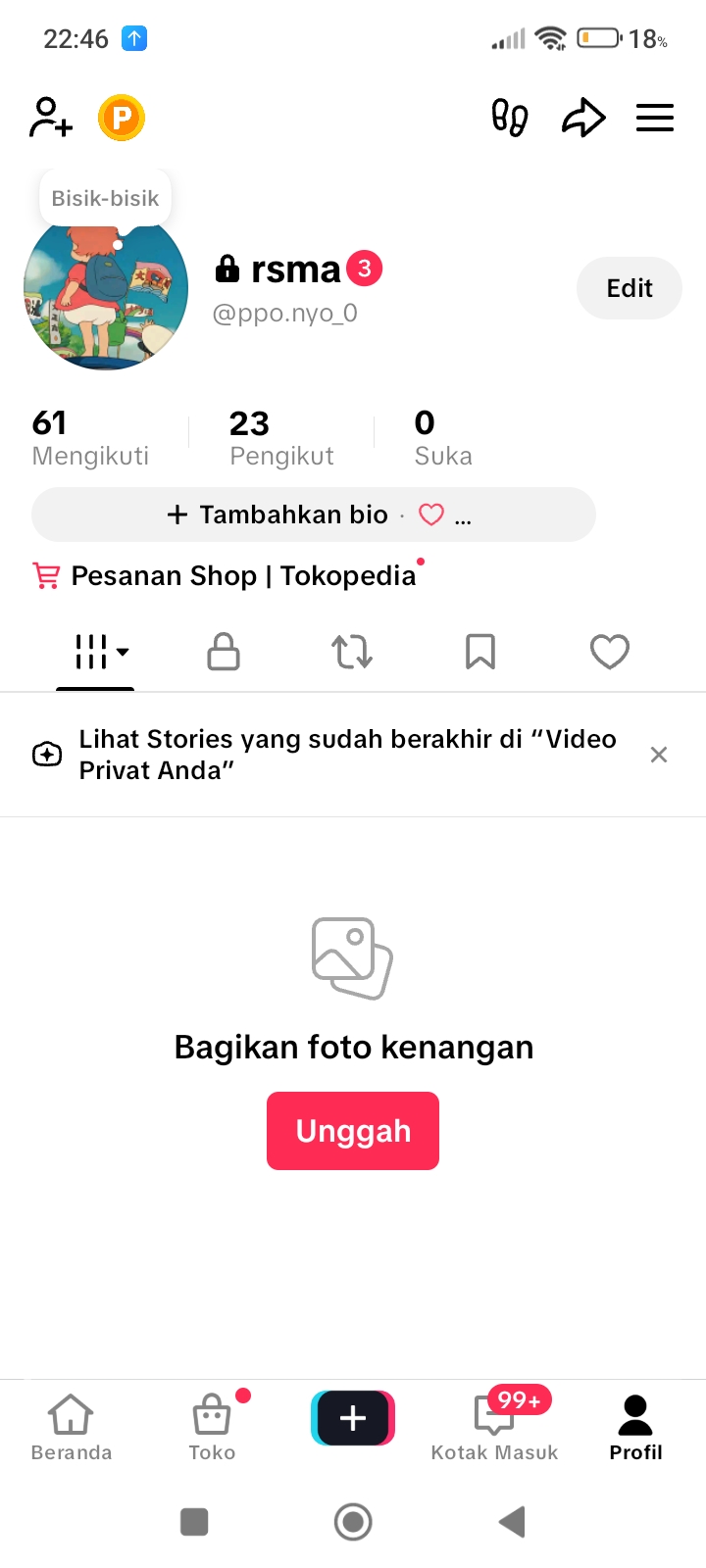The image size is (706, 1568).
Task: Create new post with plus button
Action: 353,1418
